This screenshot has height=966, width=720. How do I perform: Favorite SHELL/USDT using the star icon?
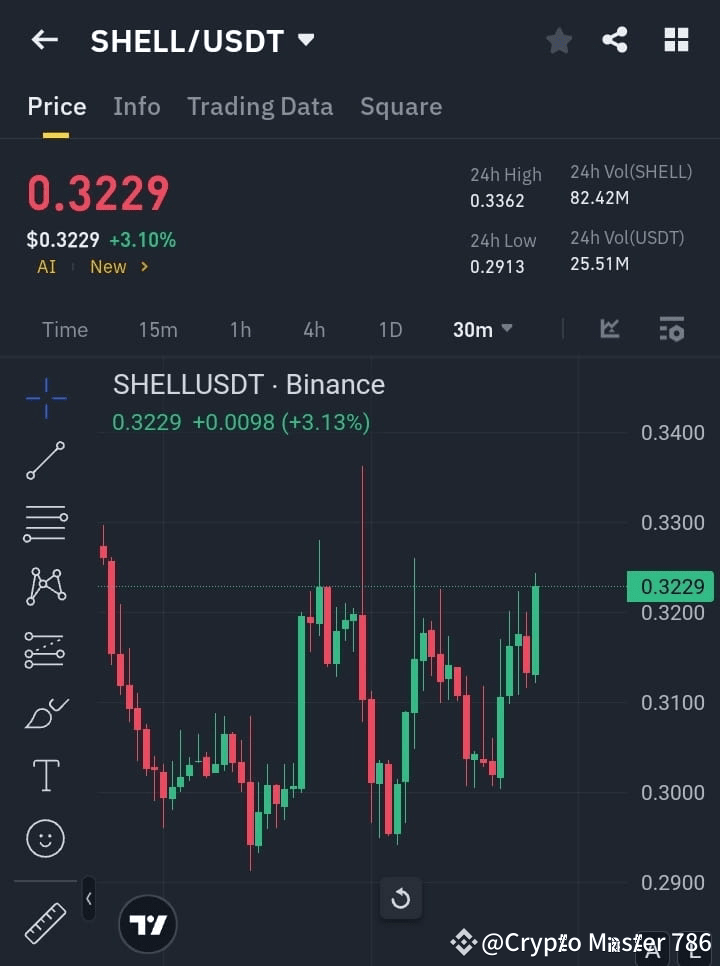[x=558, y=41]
